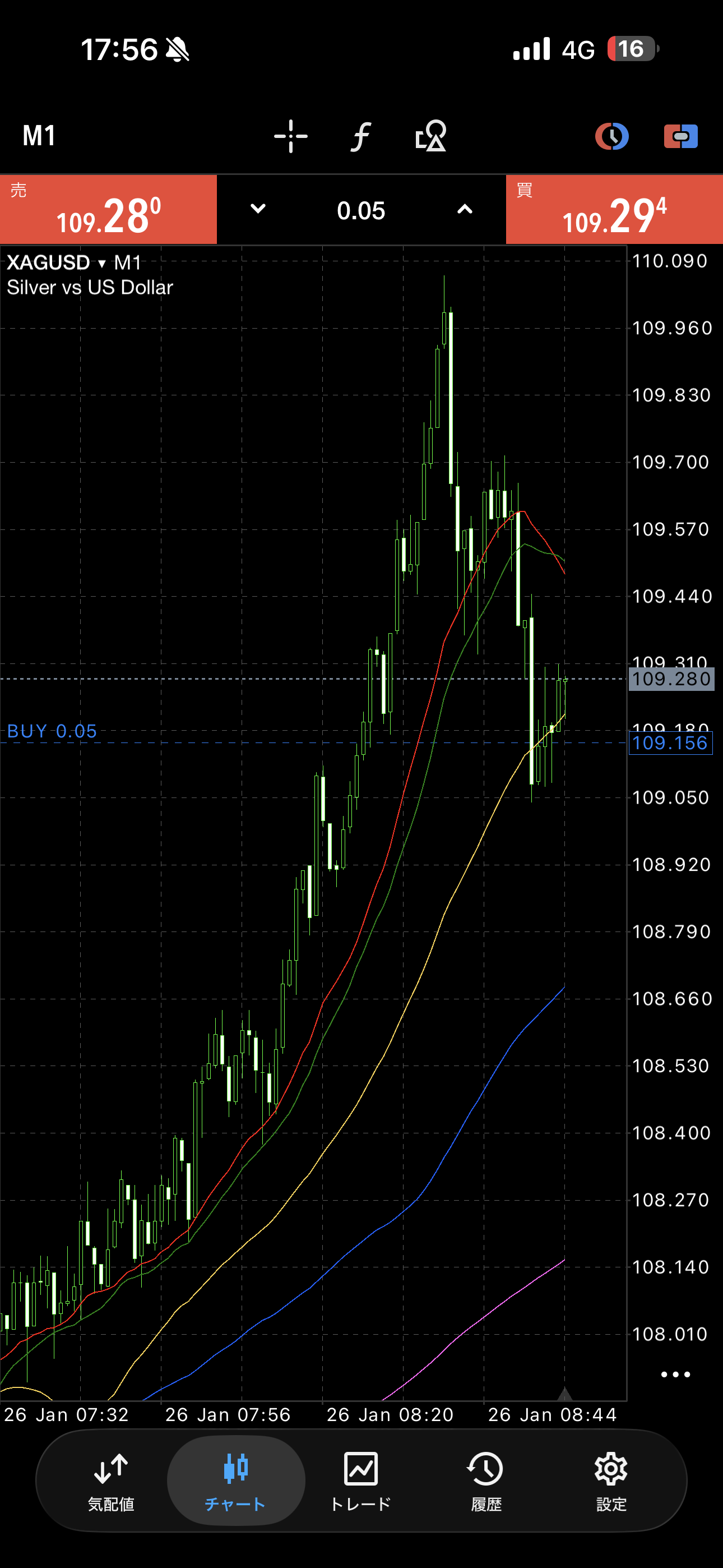
Task: Buy at 109.294
Action: [614, 210]
